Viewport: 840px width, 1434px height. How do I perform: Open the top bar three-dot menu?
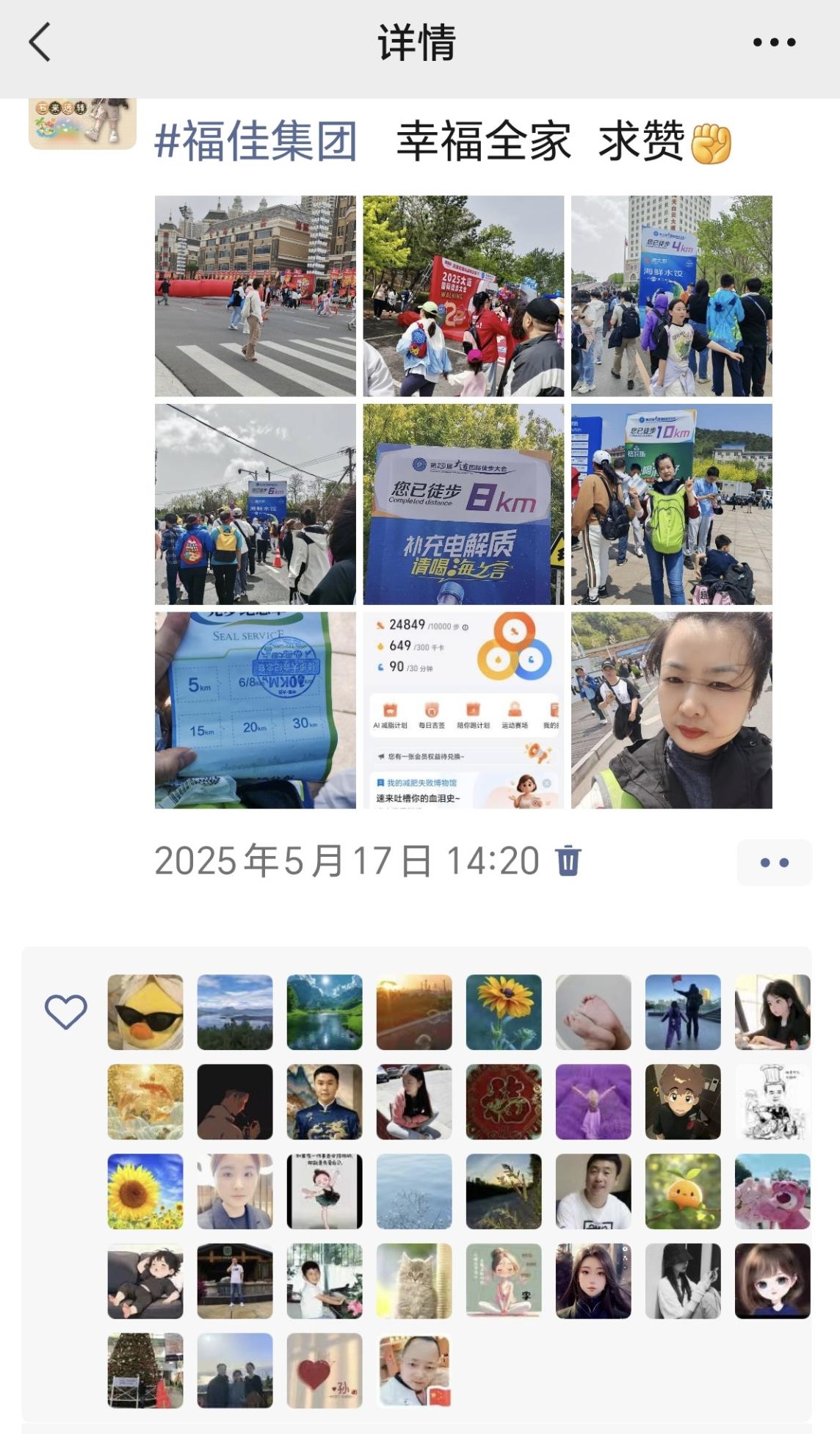coord(774,43)
